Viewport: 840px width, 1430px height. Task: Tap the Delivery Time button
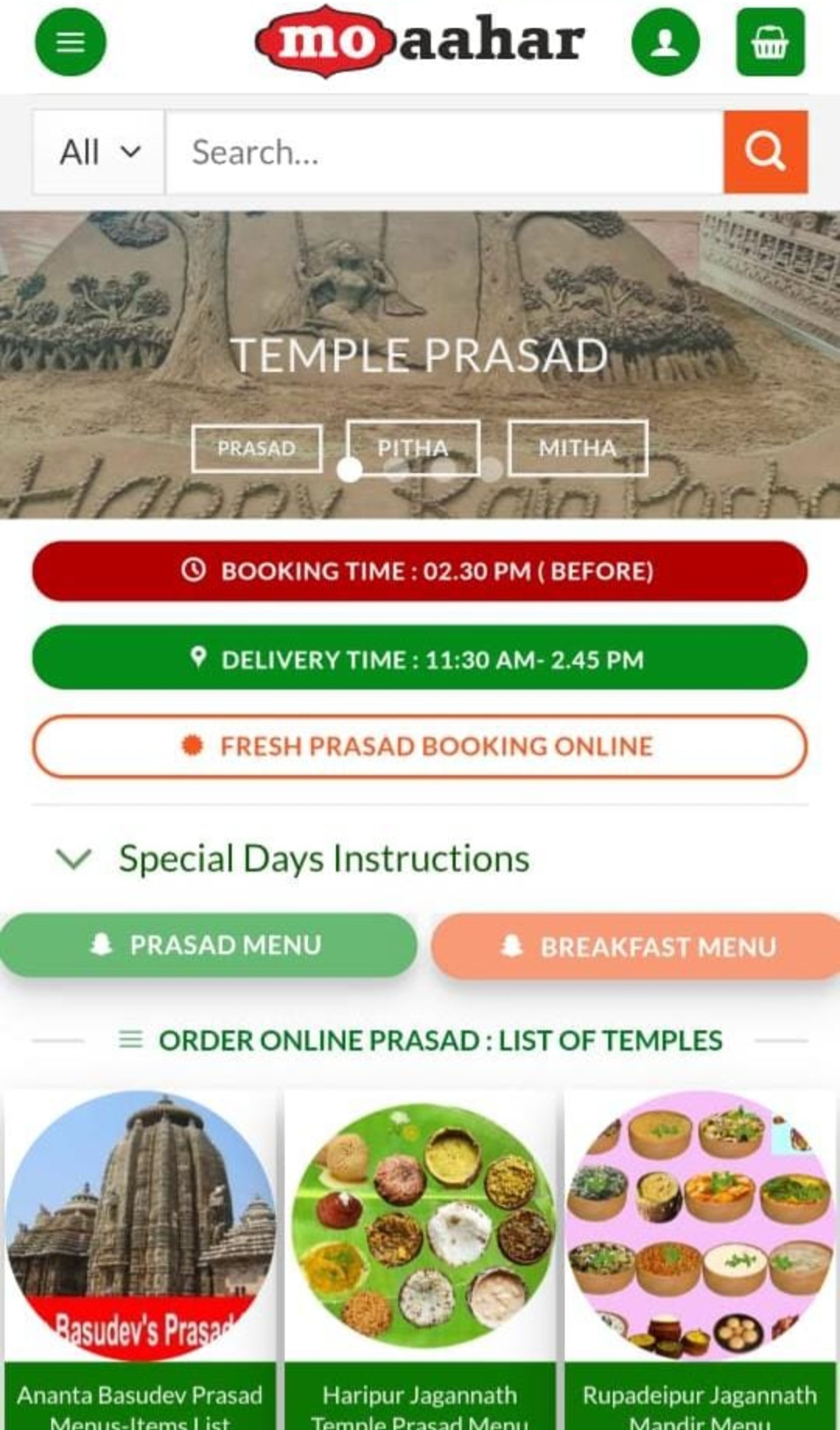[x=420, y=658]
